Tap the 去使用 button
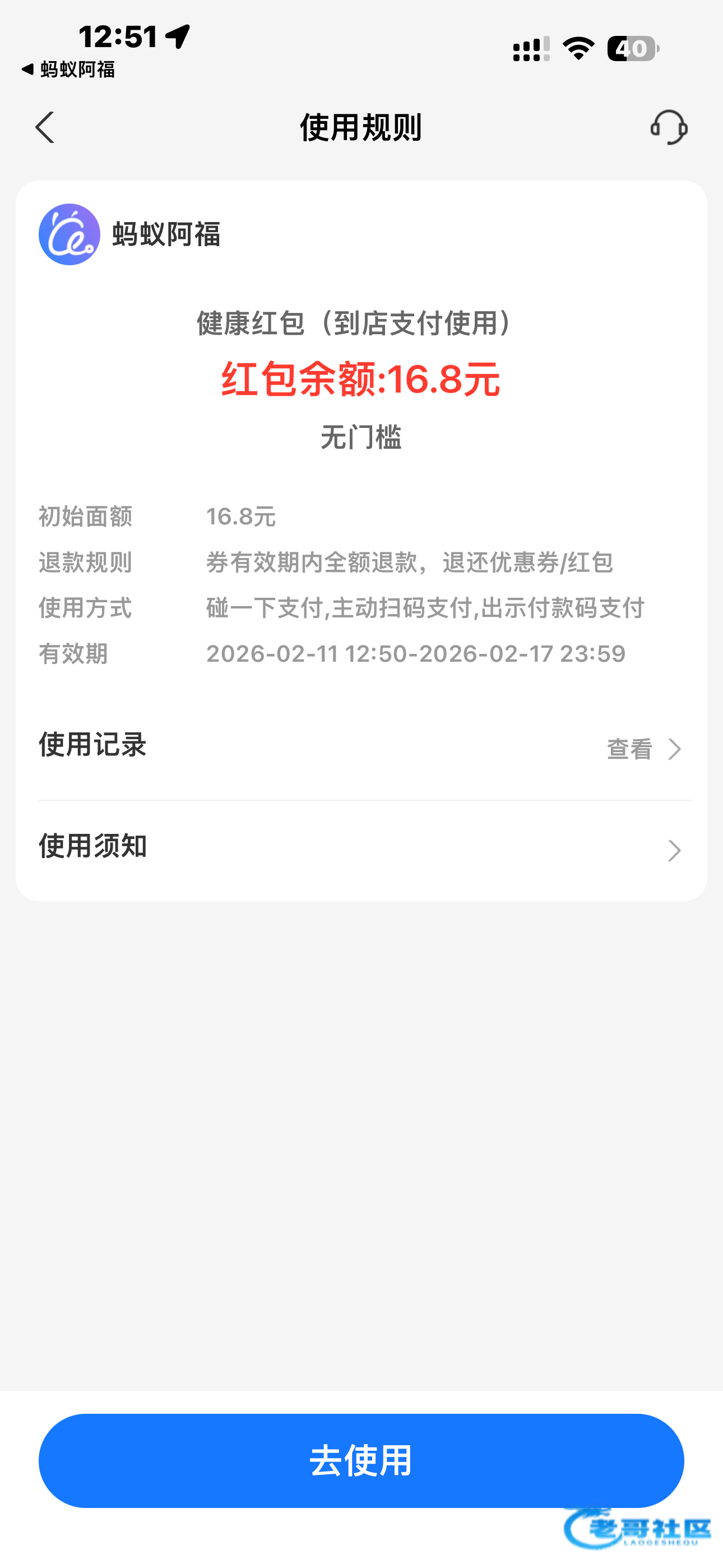Image resolution: width=723 pixels, height=1568 pixels. point(361,1460)
